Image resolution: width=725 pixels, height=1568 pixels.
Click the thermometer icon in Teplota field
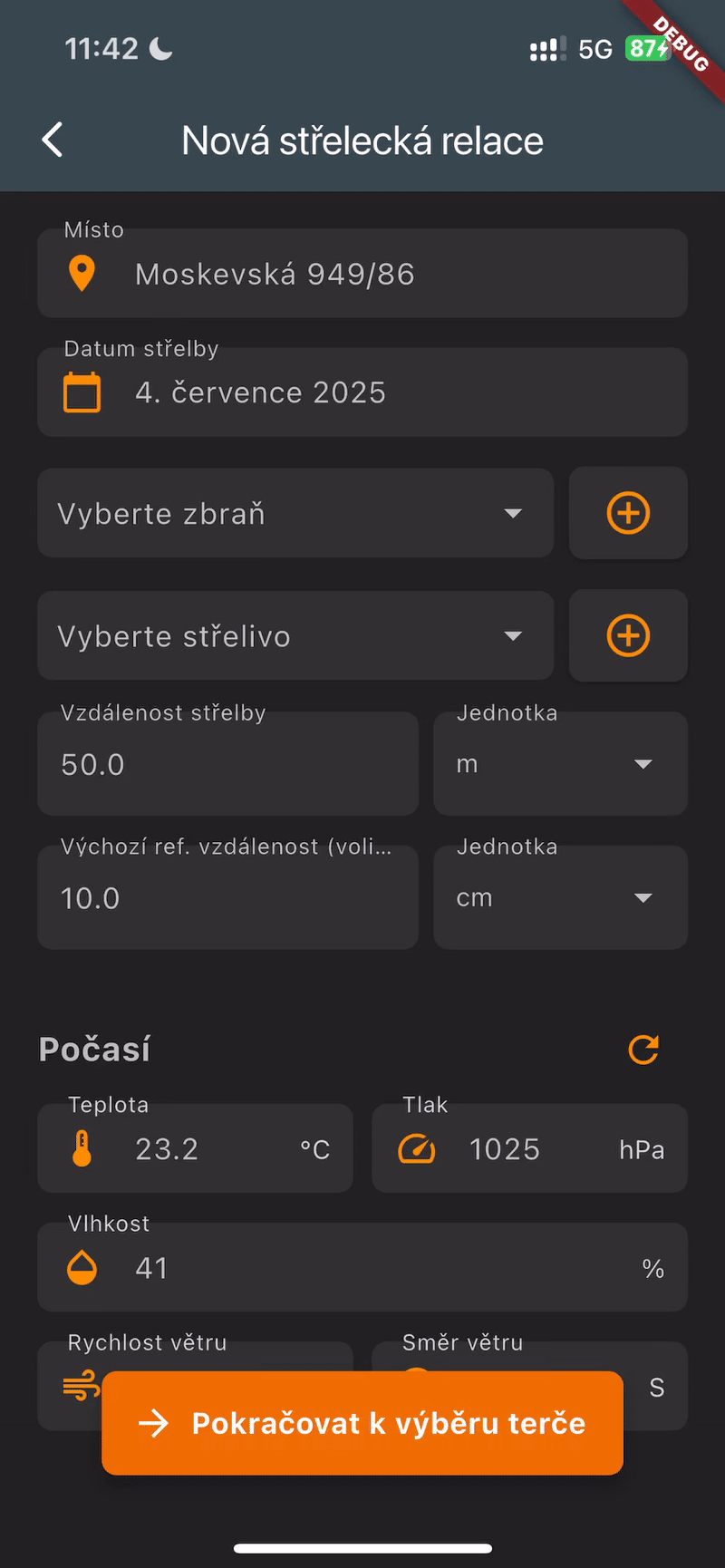click(x=82, y=1148)
